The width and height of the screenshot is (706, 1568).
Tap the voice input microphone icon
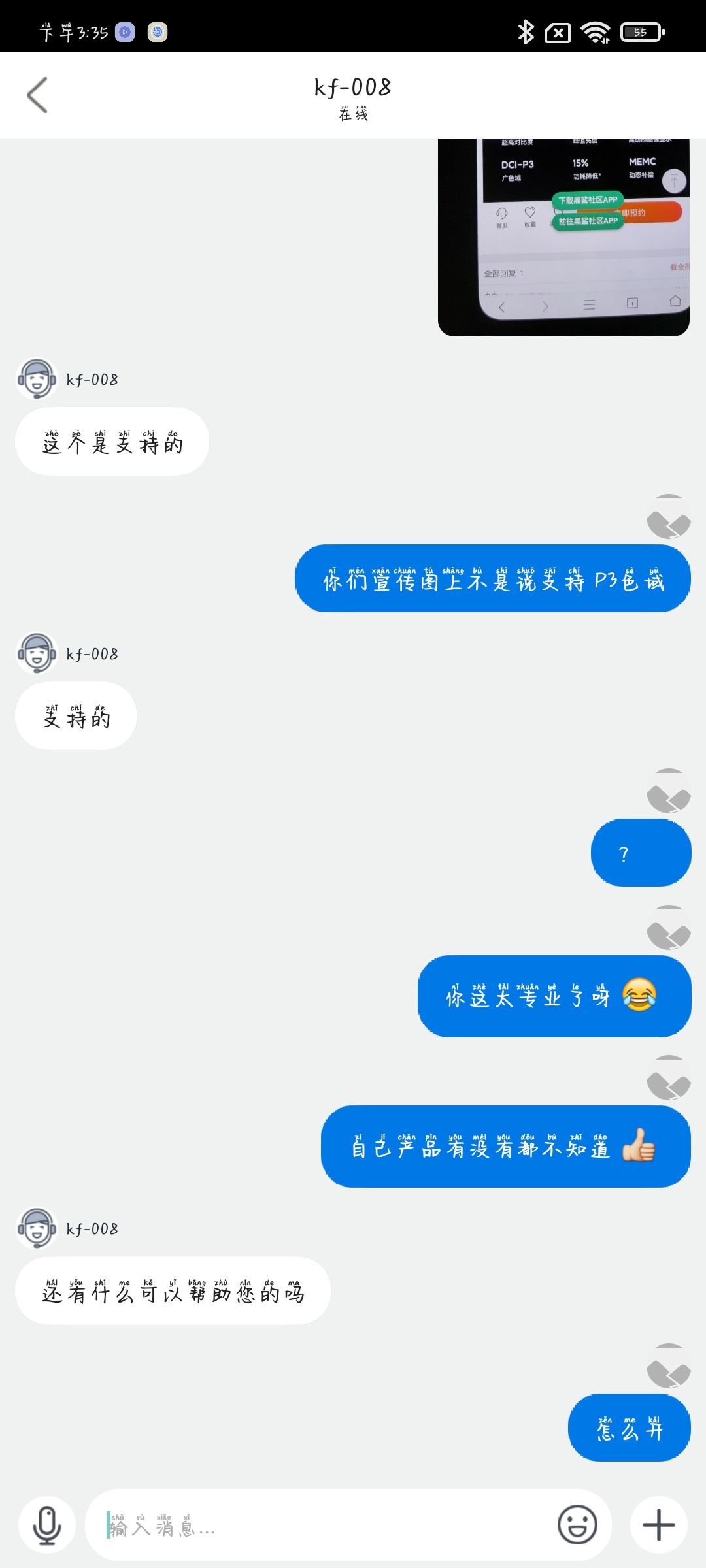pyautogui.click(x=47, y=1525)
